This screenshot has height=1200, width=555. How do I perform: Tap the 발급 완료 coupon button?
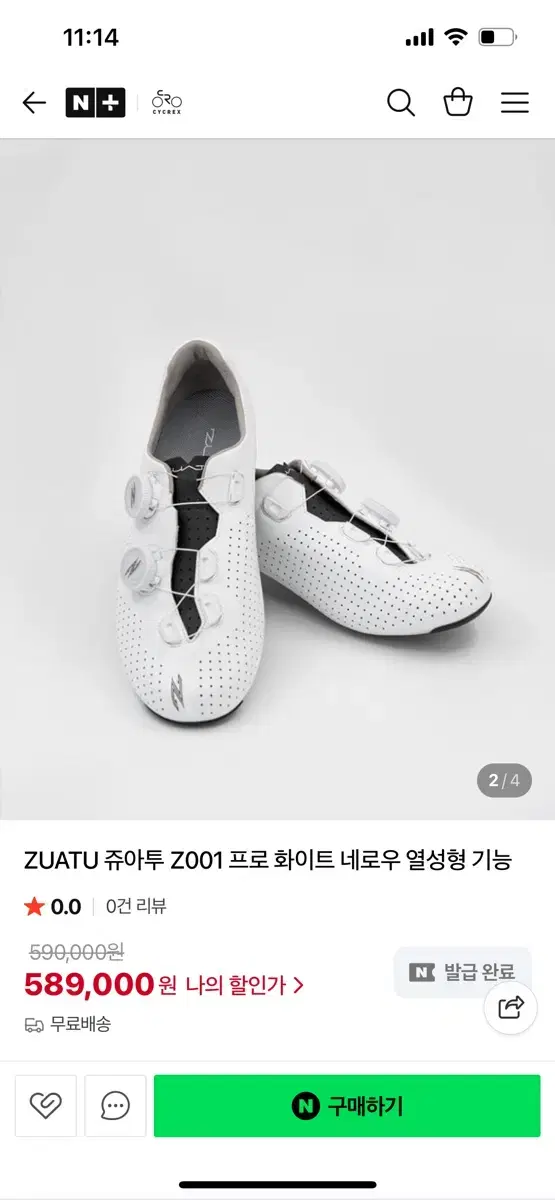462,972
